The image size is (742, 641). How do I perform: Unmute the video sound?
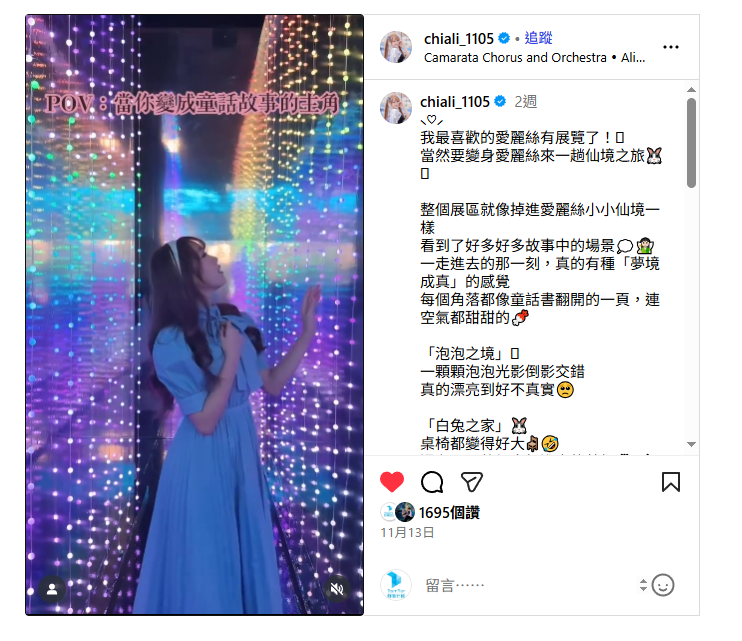point(339,588)
